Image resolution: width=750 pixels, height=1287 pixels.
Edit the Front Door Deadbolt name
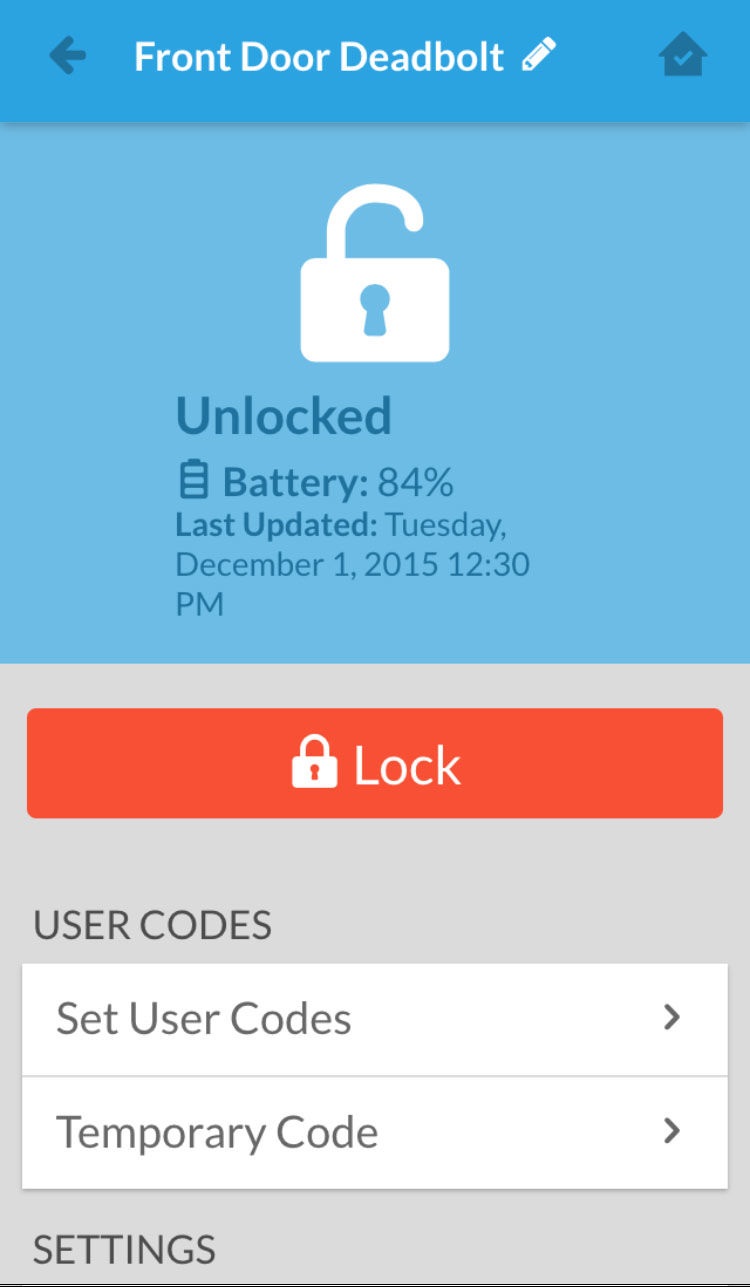point(539,55)
